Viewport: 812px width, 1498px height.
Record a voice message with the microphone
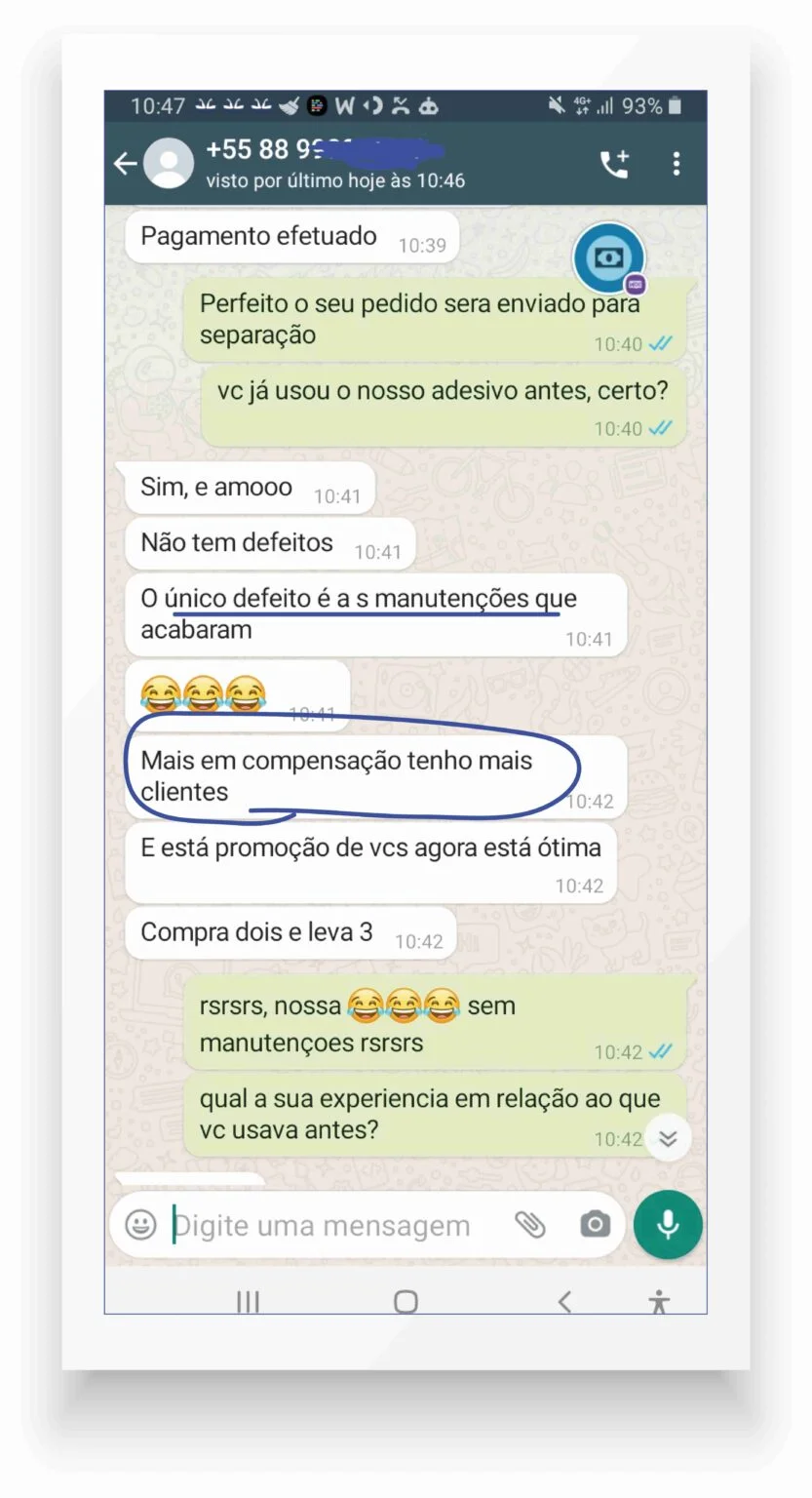tap(668, 1225)
